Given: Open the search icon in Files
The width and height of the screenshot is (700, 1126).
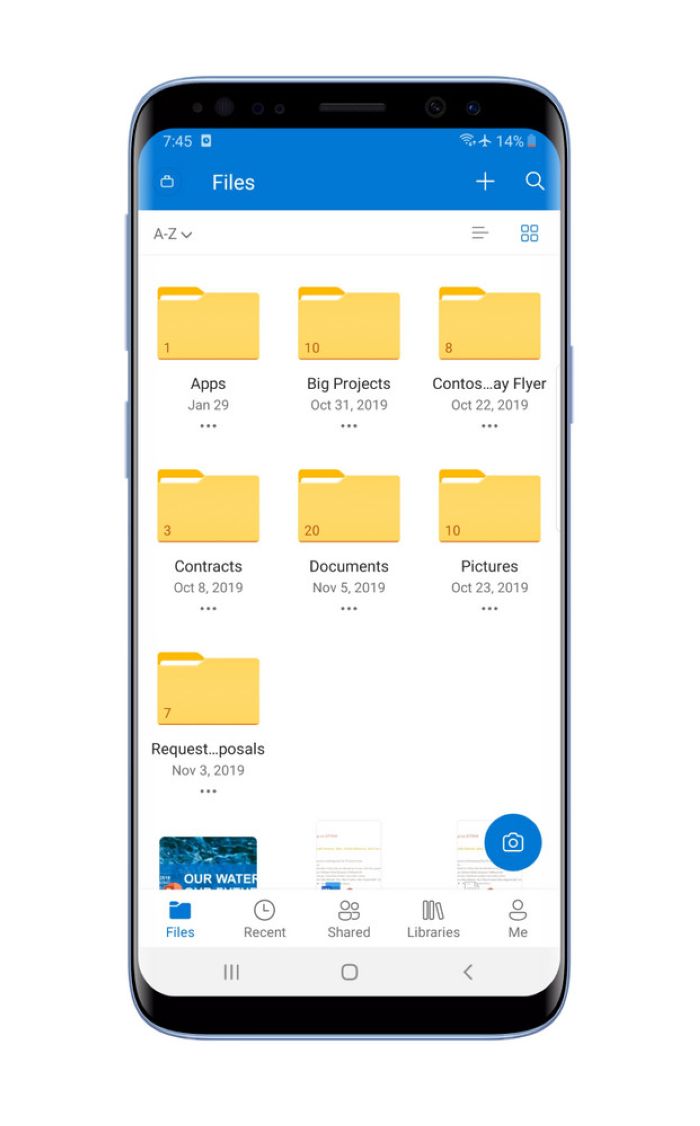Looking at the screenshot, I should pyautogui.click(x=535, y=181).
